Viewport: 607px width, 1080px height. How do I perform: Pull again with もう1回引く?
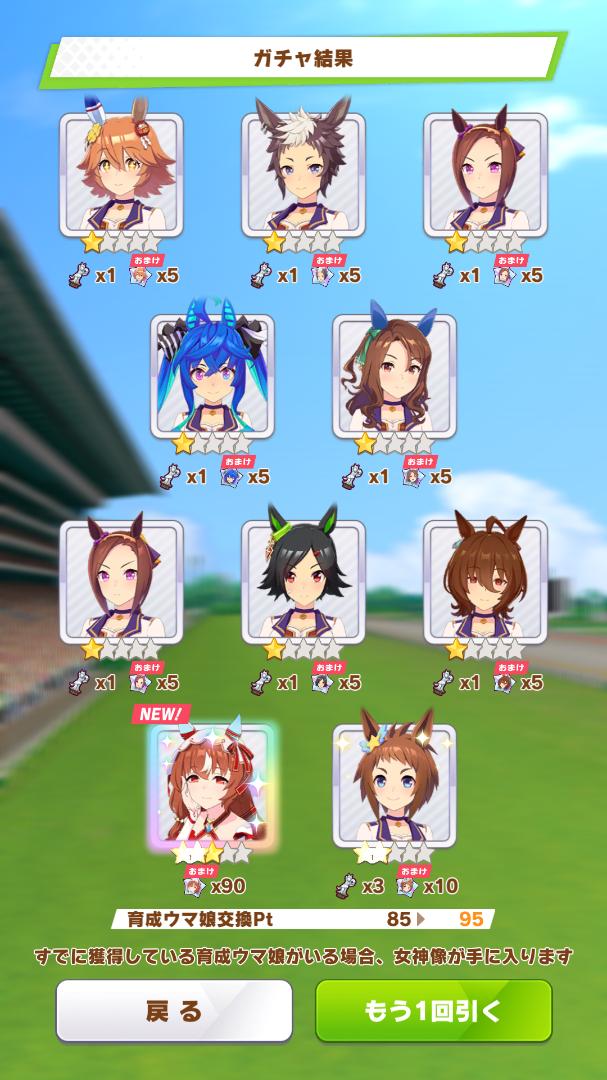(434, 1010)
